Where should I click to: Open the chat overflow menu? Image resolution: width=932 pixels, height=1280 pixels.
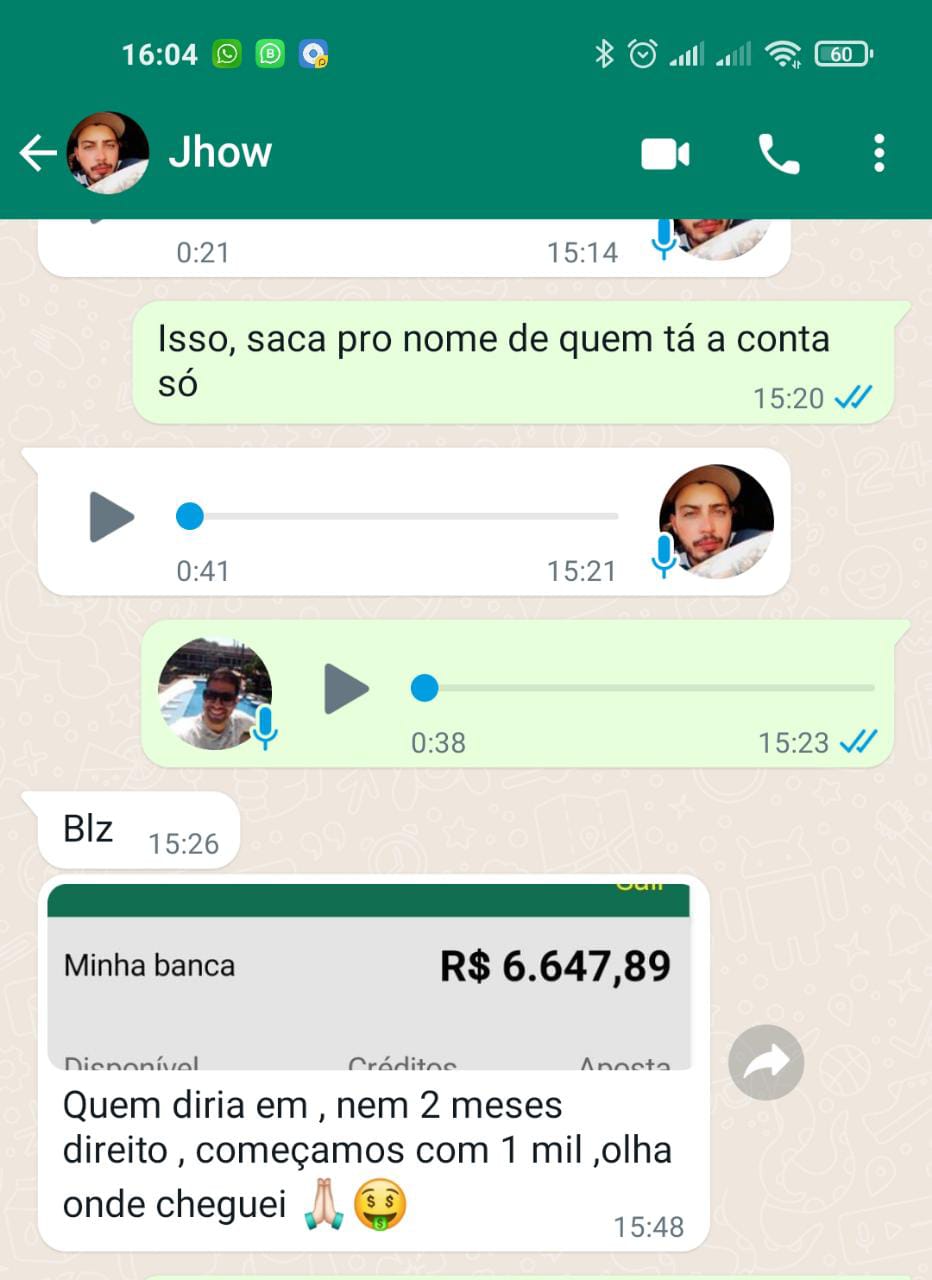pos(878,154)
